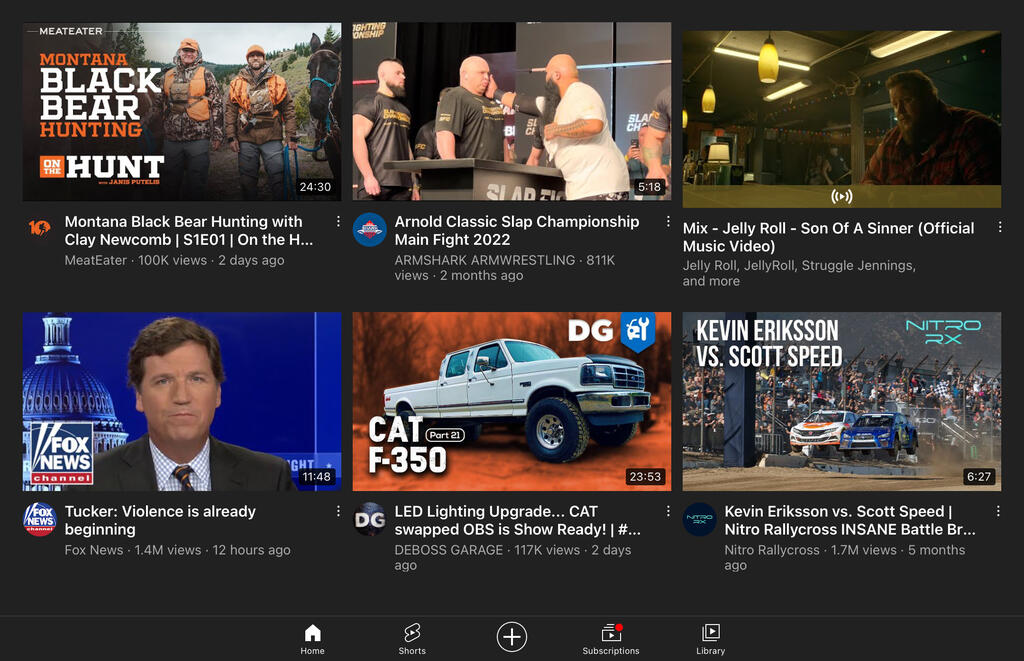This screenshot has width=1024, height=661.
Task: Open Jelly Roll Son Of A Sinner mix
Action: pos(841,118)
